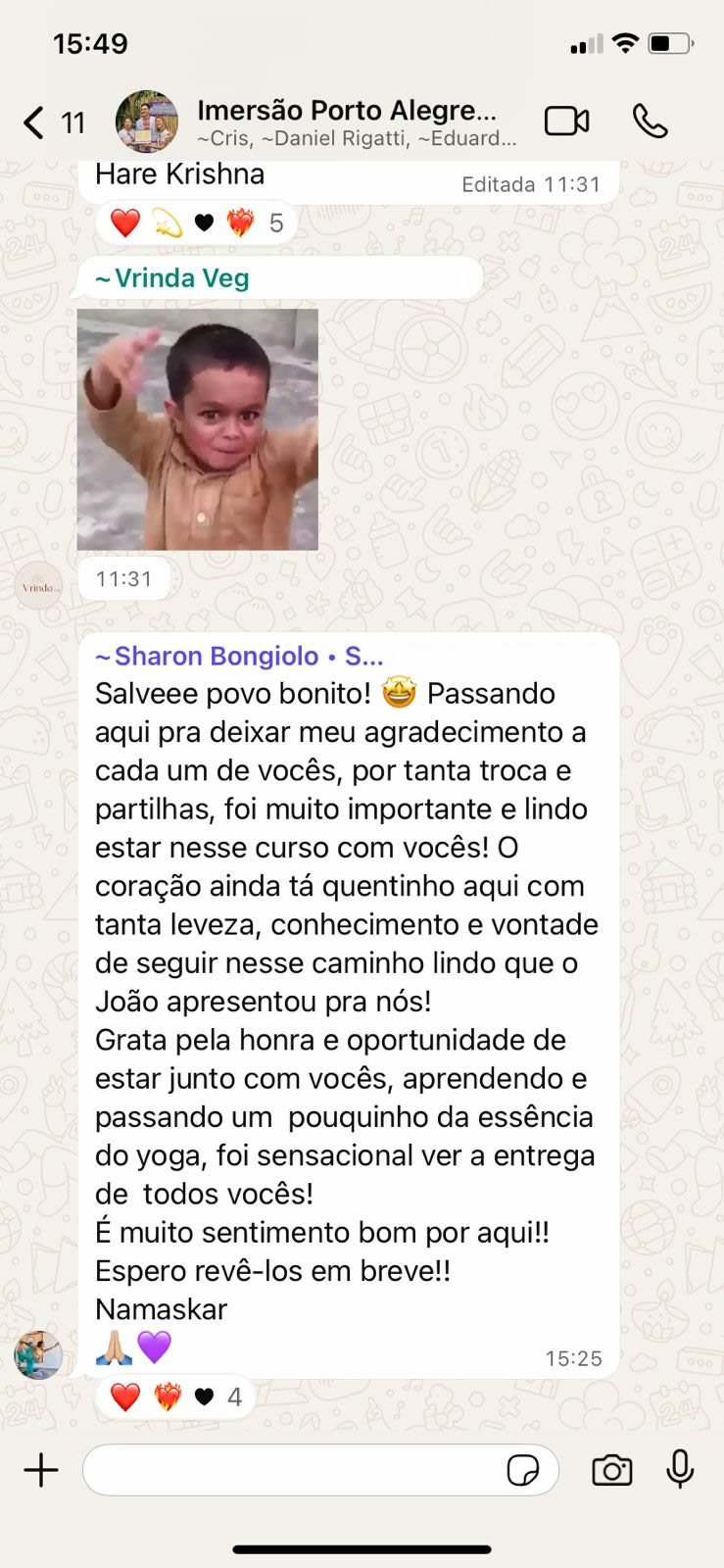The height and width of the screenshot is (1568, 724).
Task: Open Imersão Porto Alegre group info
Action: (x=346, y=122)
